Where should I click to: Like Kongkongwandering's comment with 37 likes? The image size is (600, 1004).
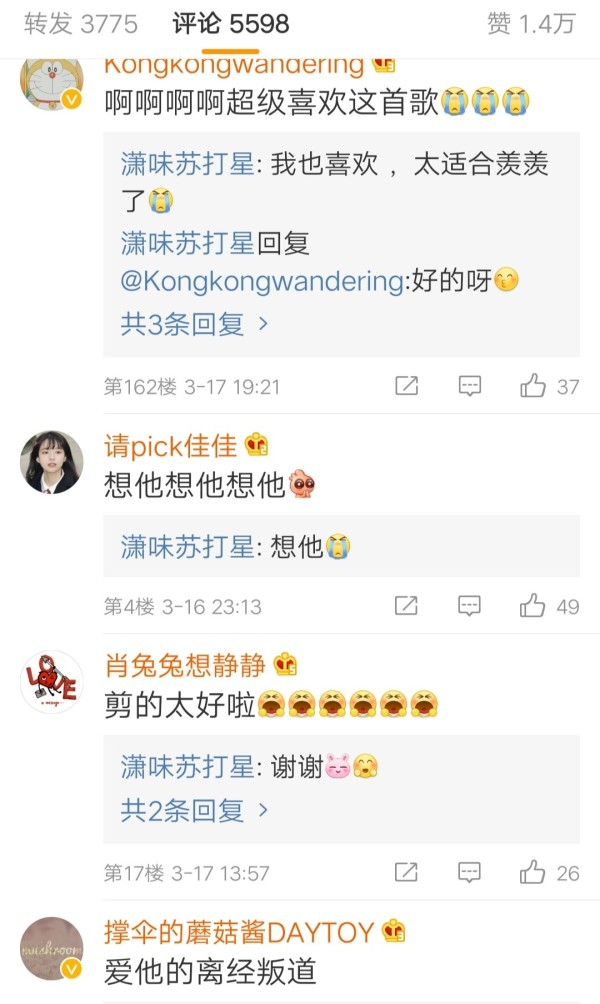coord(533,386)
